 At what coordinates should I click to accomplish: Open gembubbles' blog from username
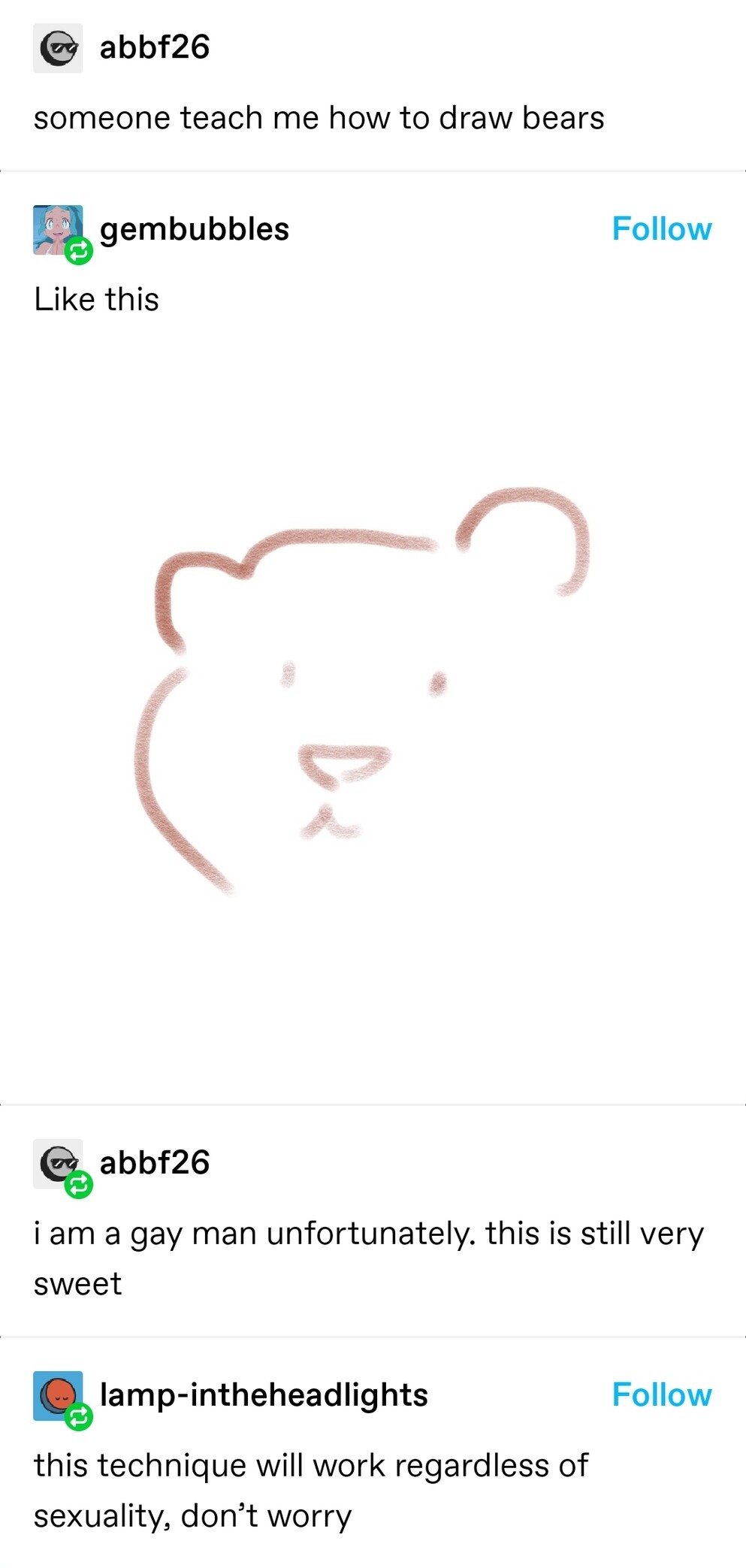pos(194,229)
